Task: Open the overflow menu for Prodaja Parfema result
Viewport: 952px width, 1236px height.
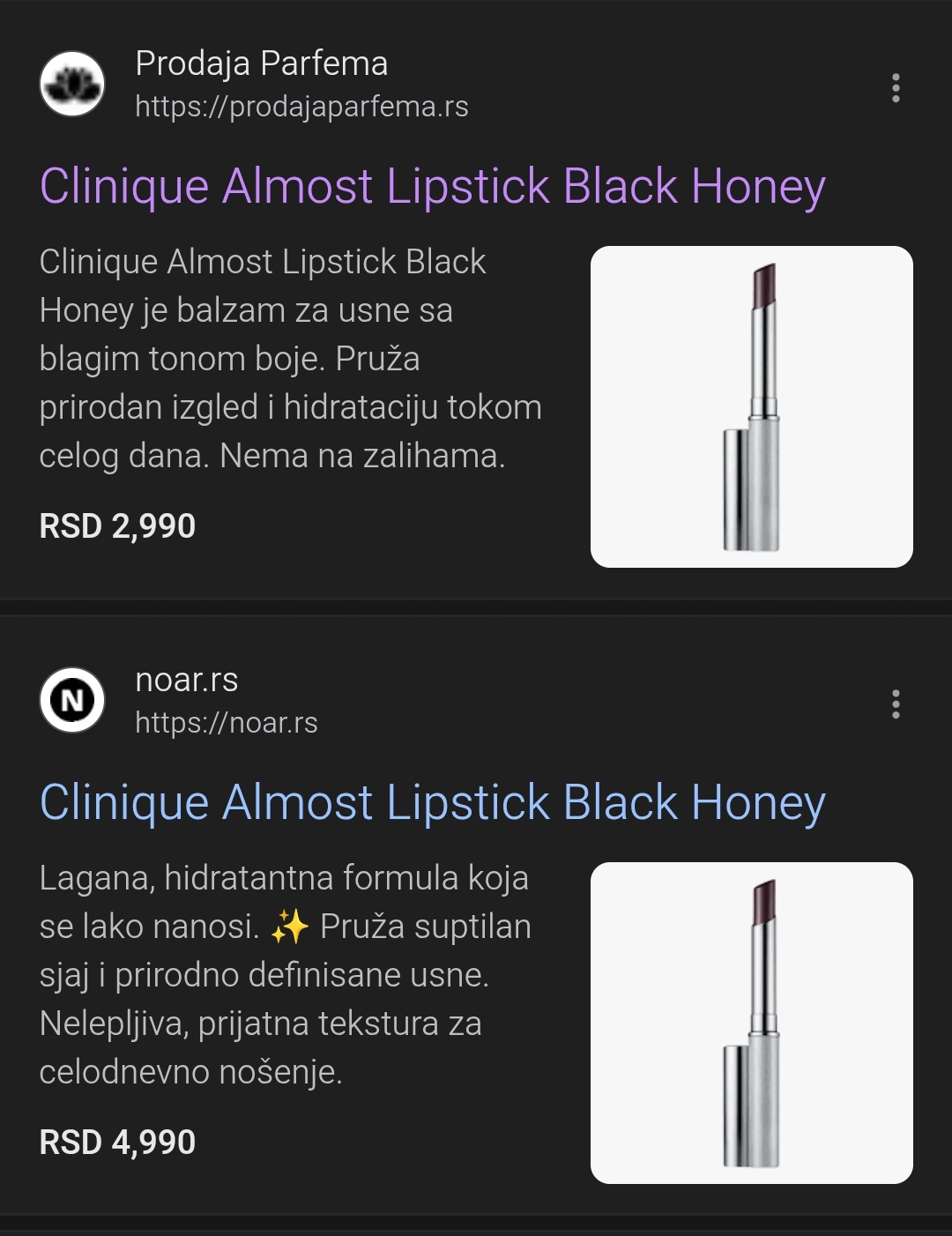Action: 896,88
